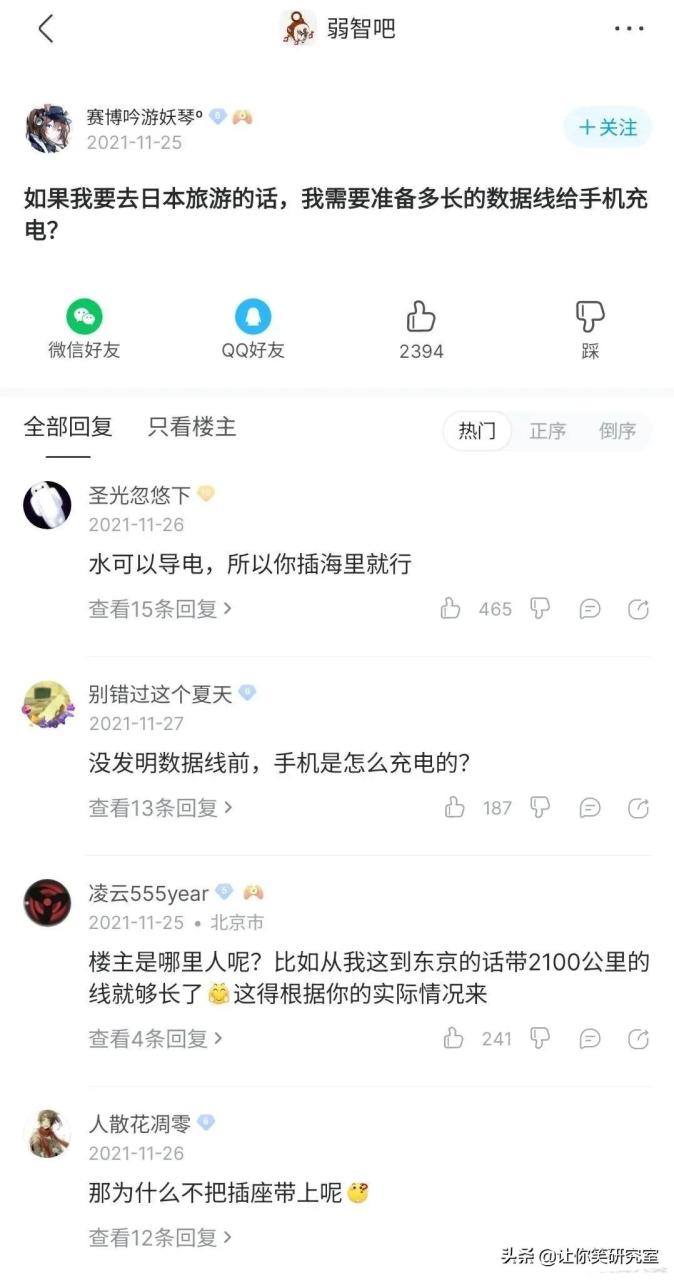Expand 查看15条回复 under 圣光忽悠下
Screen dimensions: 674x1280
160,608
